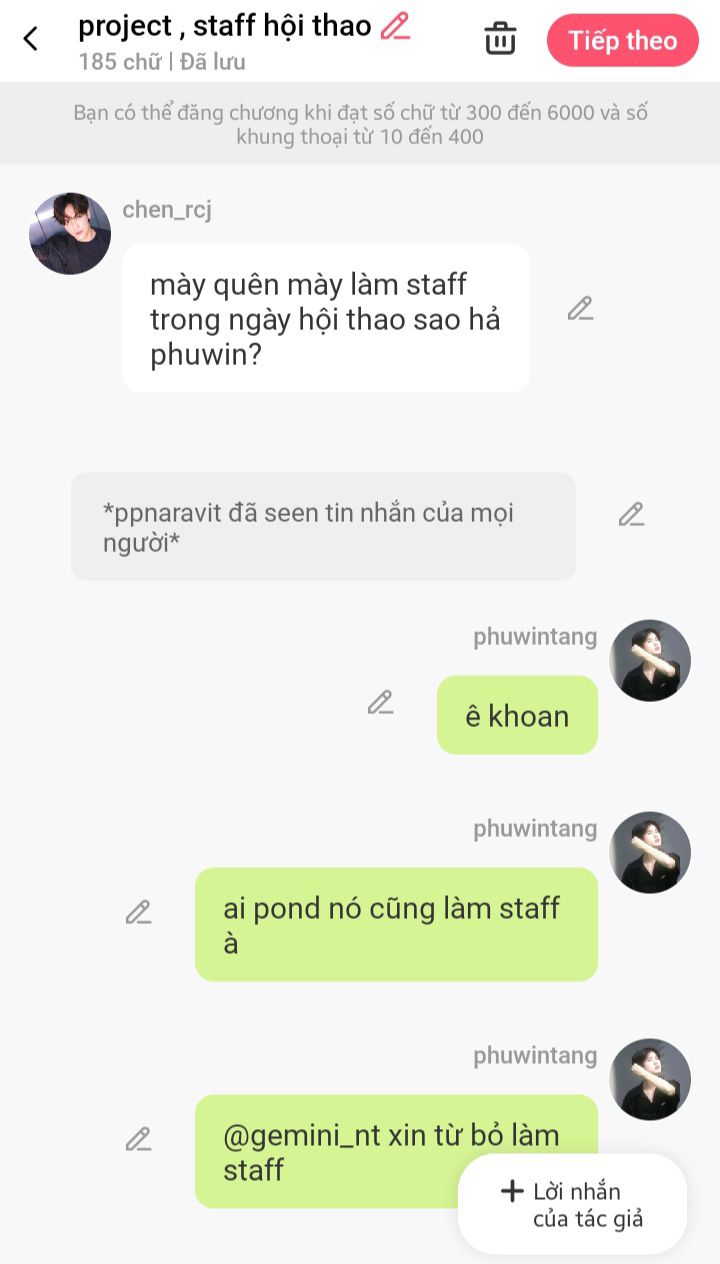Open the chen_rcj message bubble
The height and width of the screenshot is (1264, 720).
pyautogui.click(x=326, y=318)
